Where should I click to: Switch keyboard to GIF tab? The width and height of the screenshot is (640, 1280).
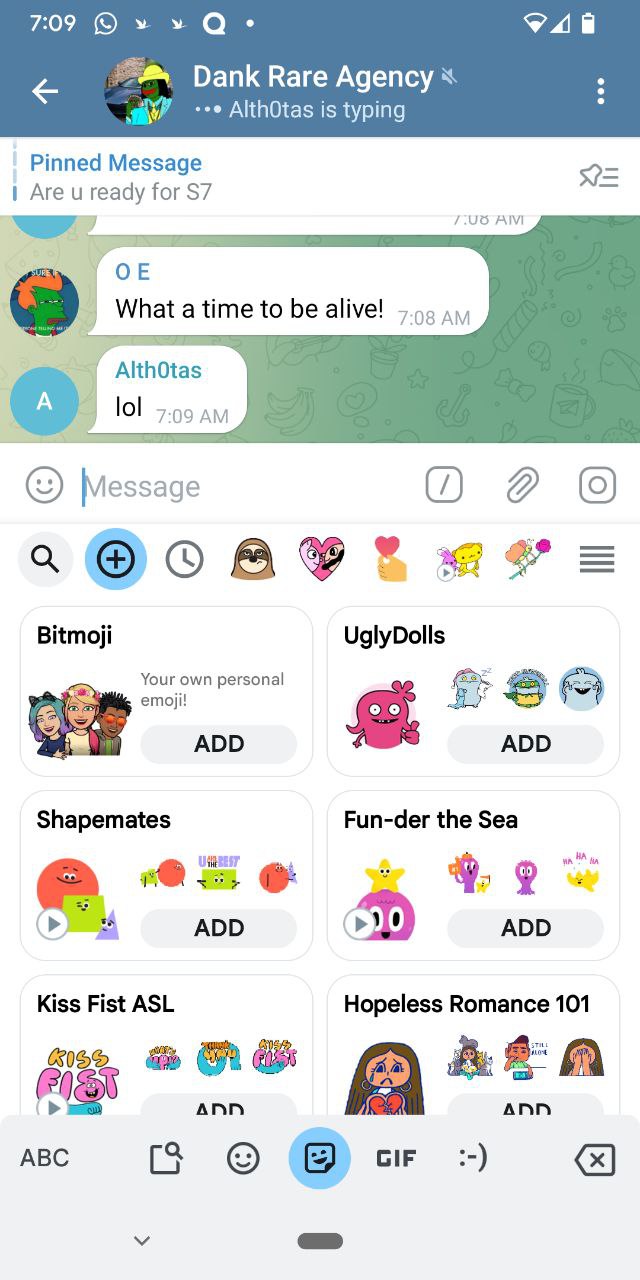click(x=396, y=1158)
